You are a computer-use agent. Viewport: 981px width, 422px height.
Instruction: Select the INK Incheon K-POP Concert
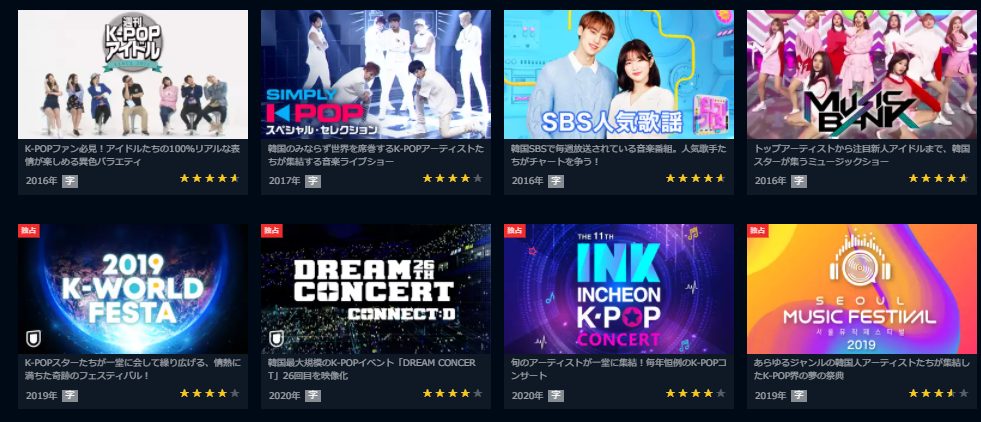tap(619, 289)
